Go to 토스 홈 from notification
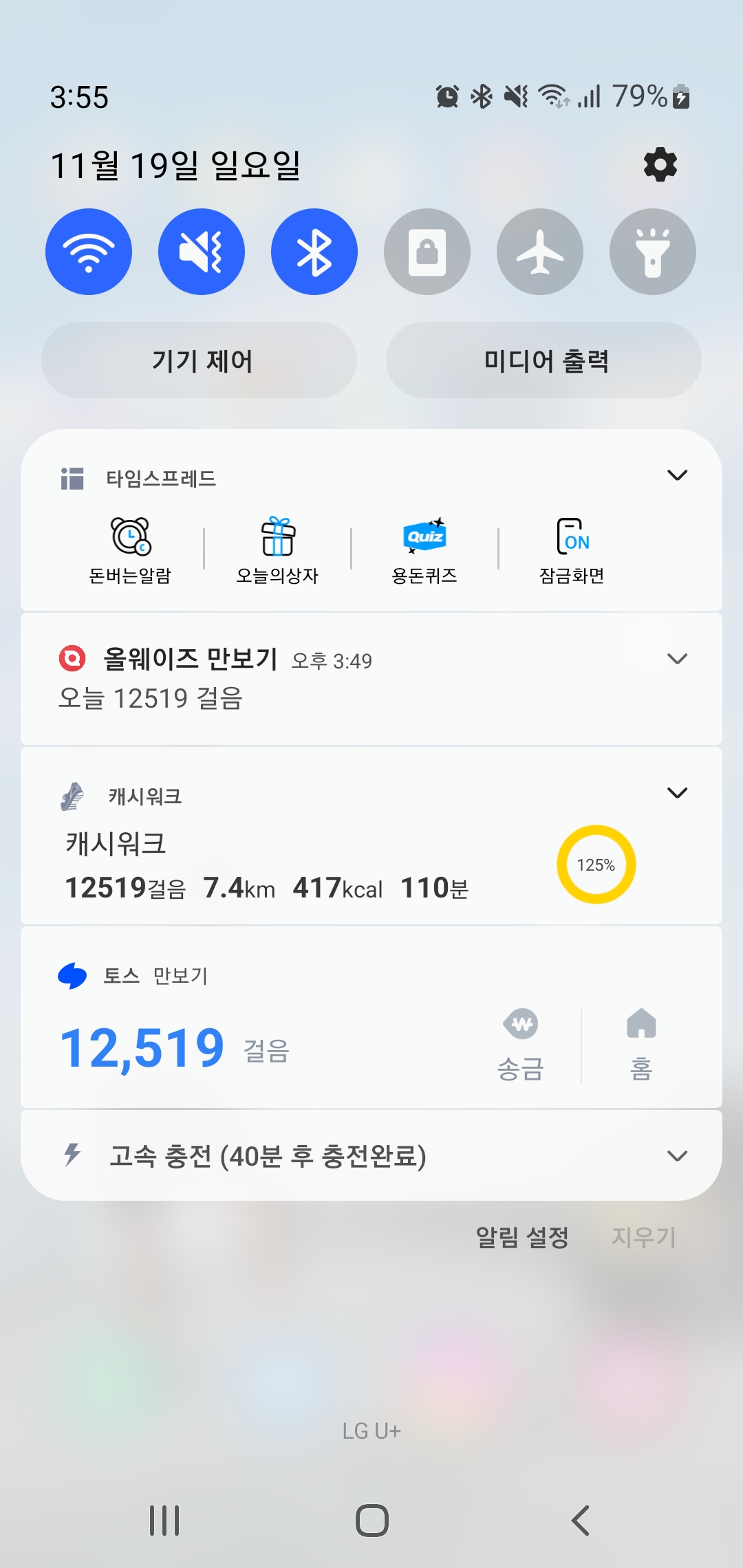 pyautogui.click(x=641, y=1045)
